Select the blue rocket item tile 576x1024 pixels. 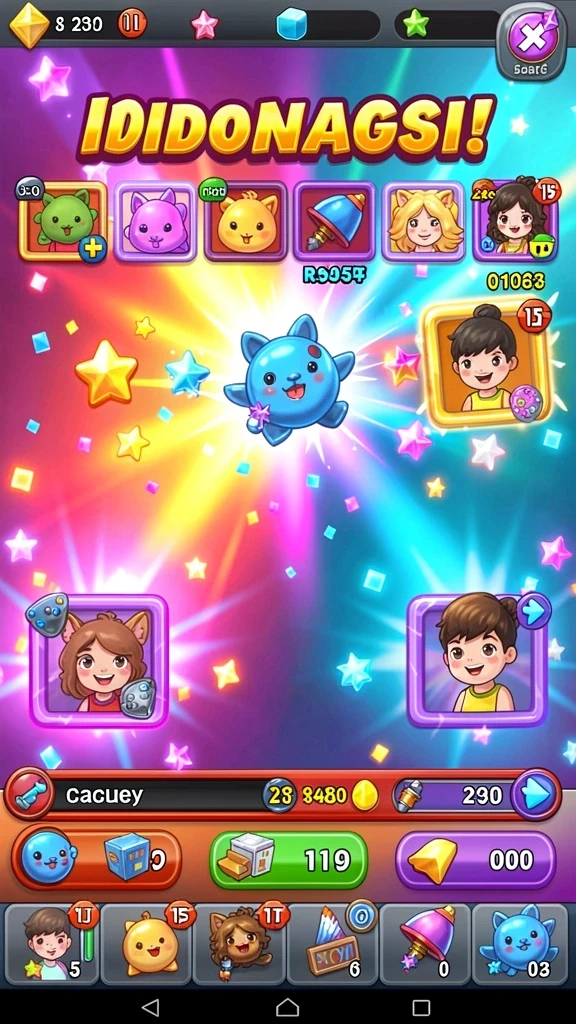coord(334,221)
